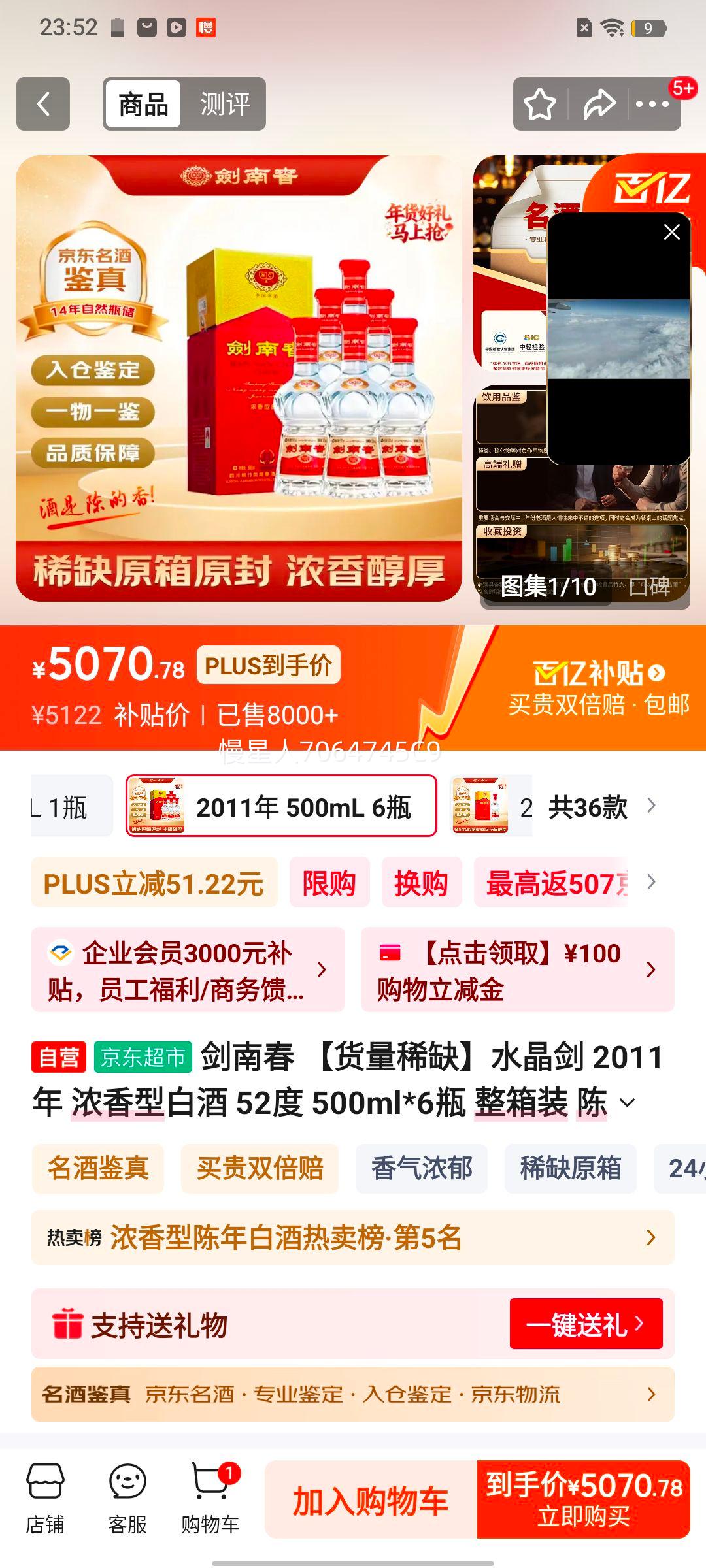Click the back arrow at top left
This screenshot has height=1568, width=706.
44,103
